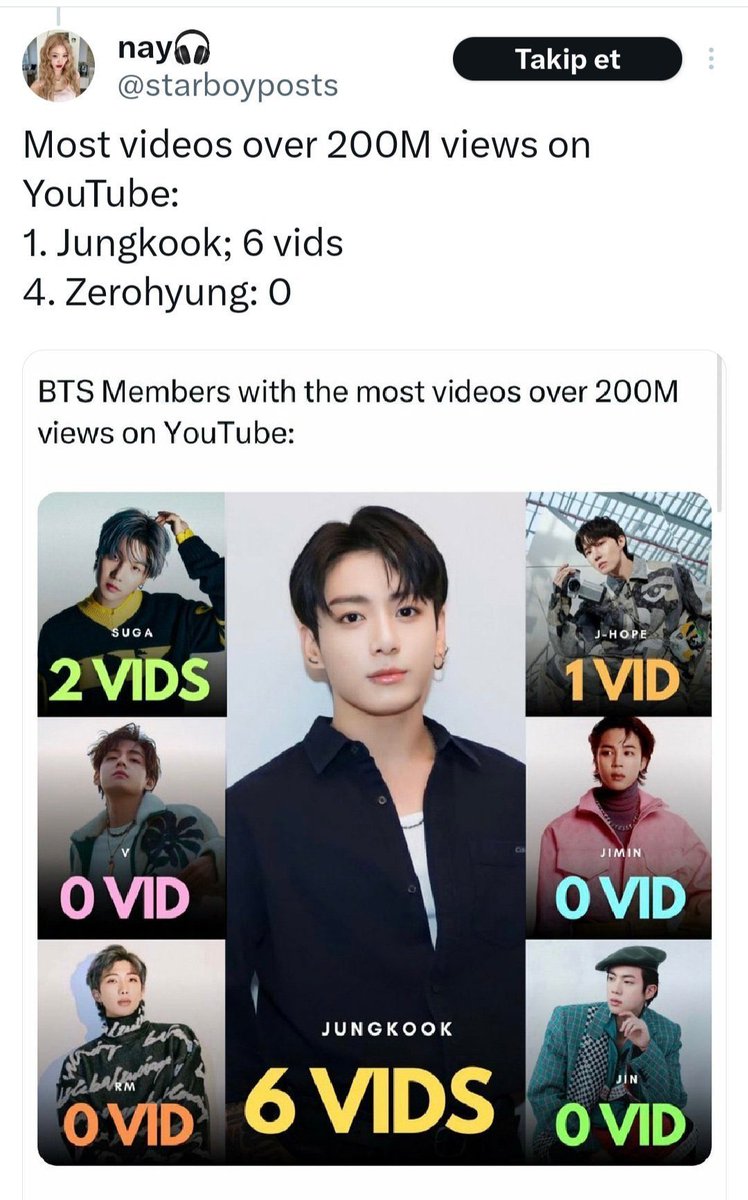Open nay's profile picture
This screenshot has height=1200, width=748.
(x=59, y=65)
